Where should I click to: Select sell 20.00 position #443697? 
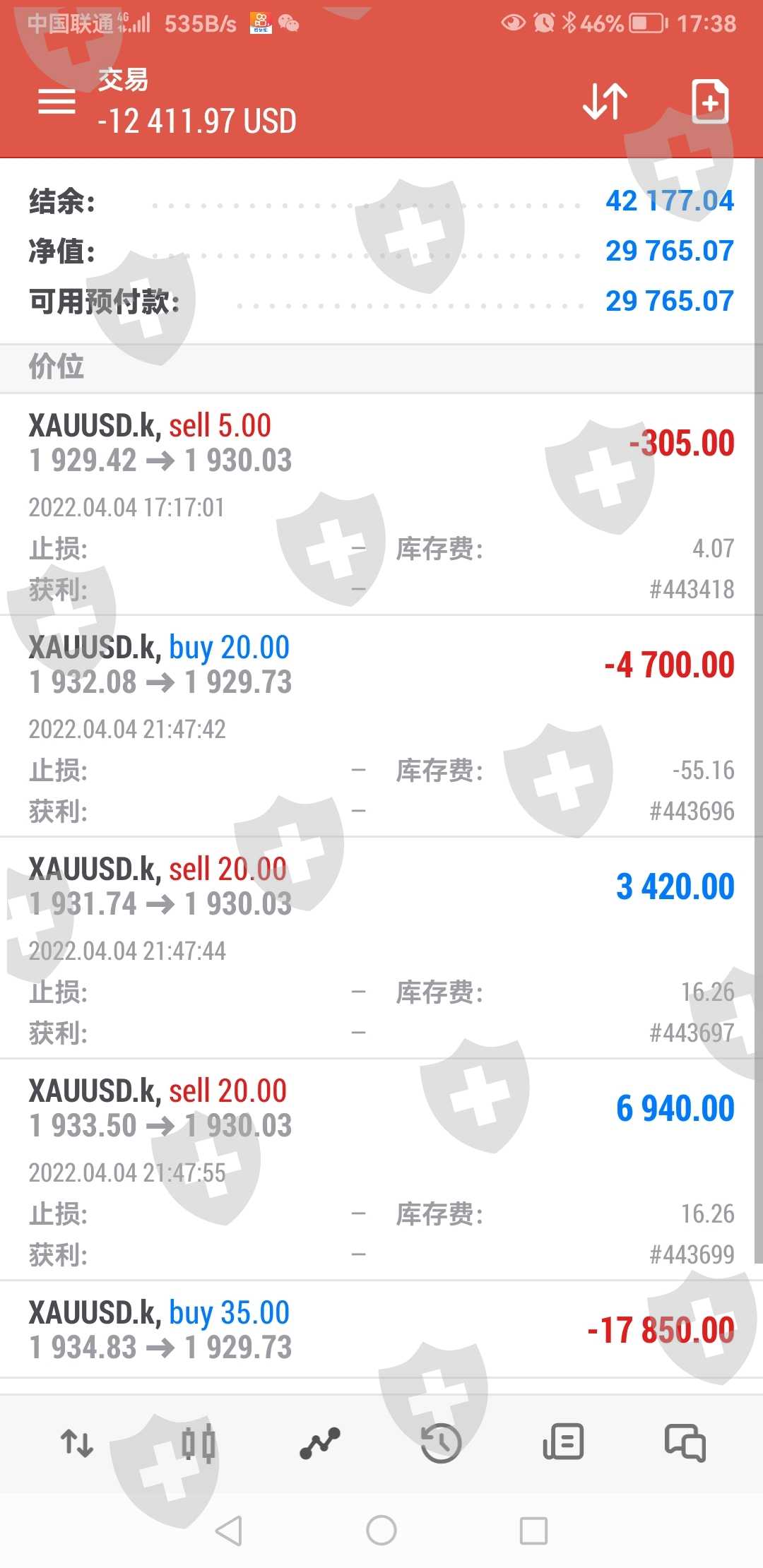point(381,948)
